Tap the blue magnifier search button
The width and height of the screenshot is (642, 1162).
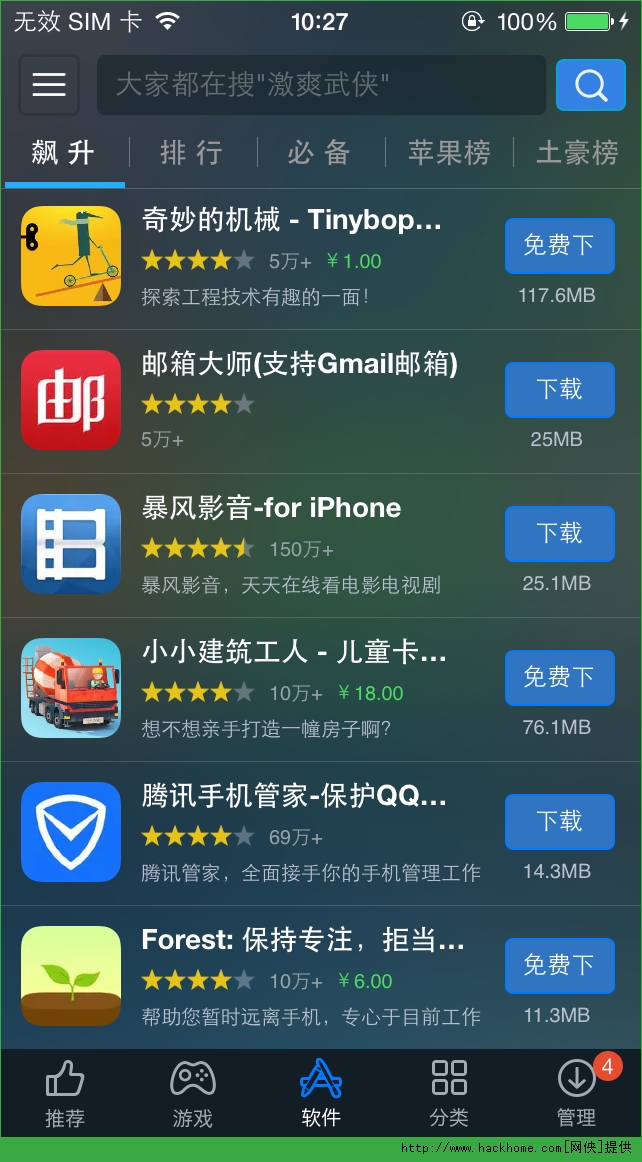pos(590,85)
